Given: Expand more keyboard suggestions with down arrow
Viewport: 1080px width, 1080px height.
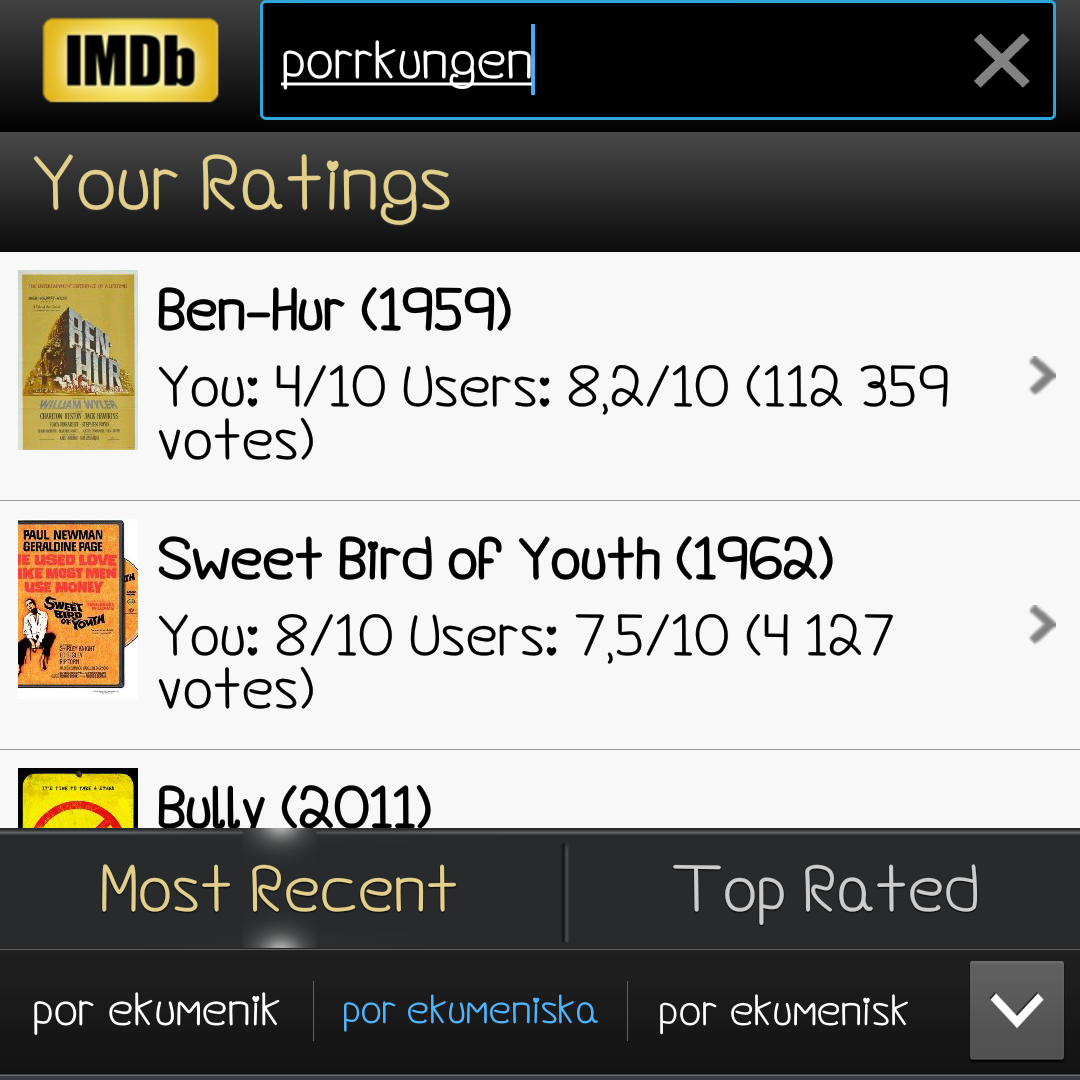Looking at the screenshot, I should point(1016,1011).
